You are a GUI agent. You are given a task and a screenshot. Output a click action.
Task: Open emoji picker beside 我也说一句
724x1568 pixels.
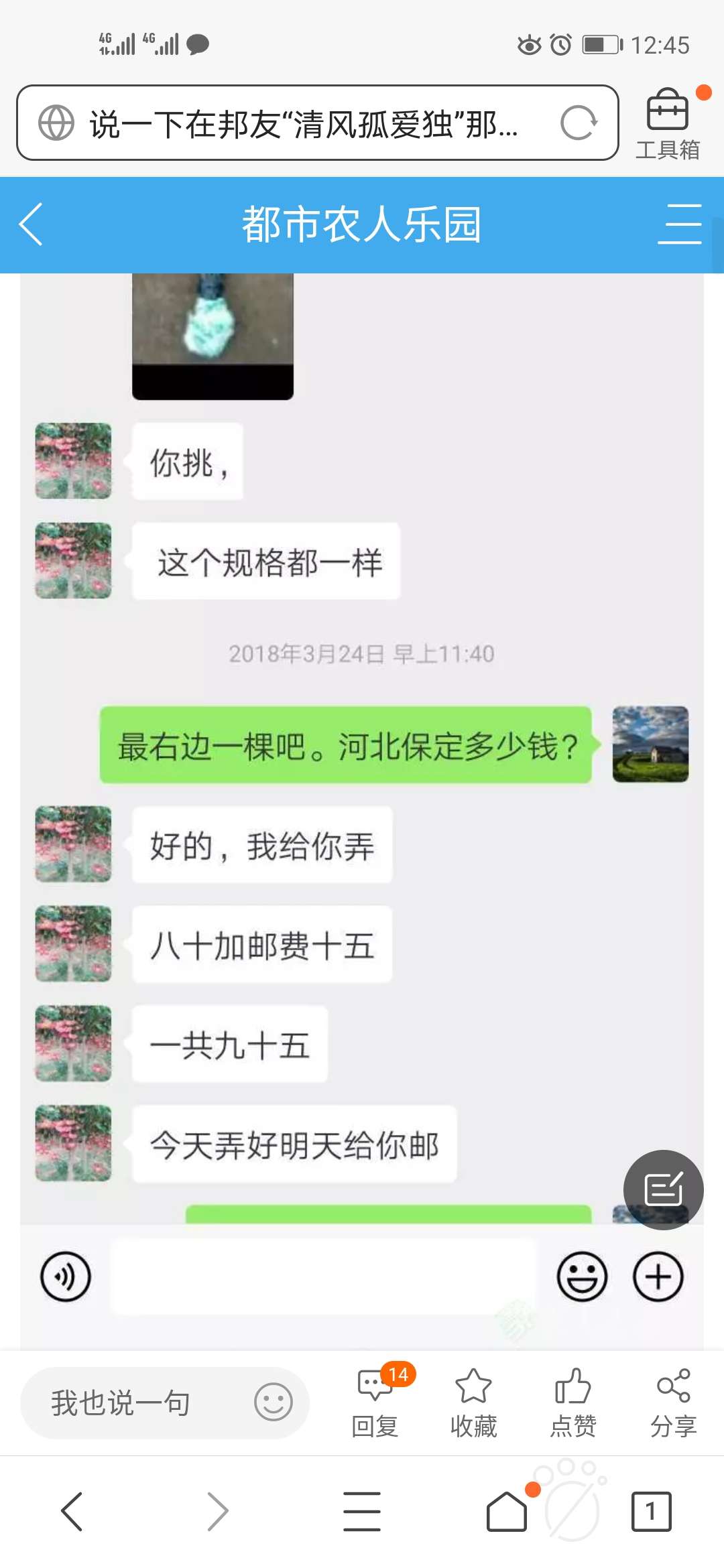pyautogui.click(x=274, y=1402)
